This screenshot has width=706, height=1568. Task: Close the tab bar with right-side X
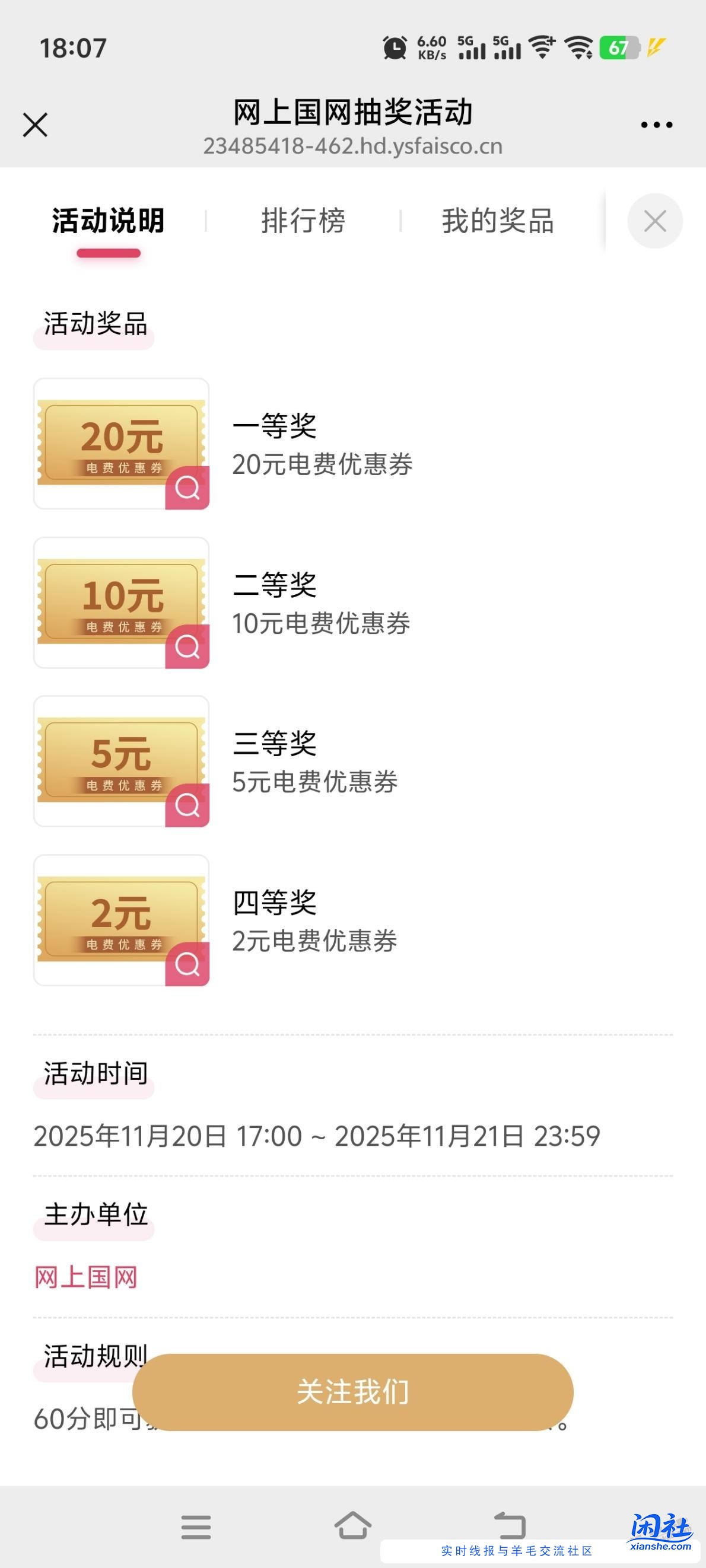[x=655, y=222]
